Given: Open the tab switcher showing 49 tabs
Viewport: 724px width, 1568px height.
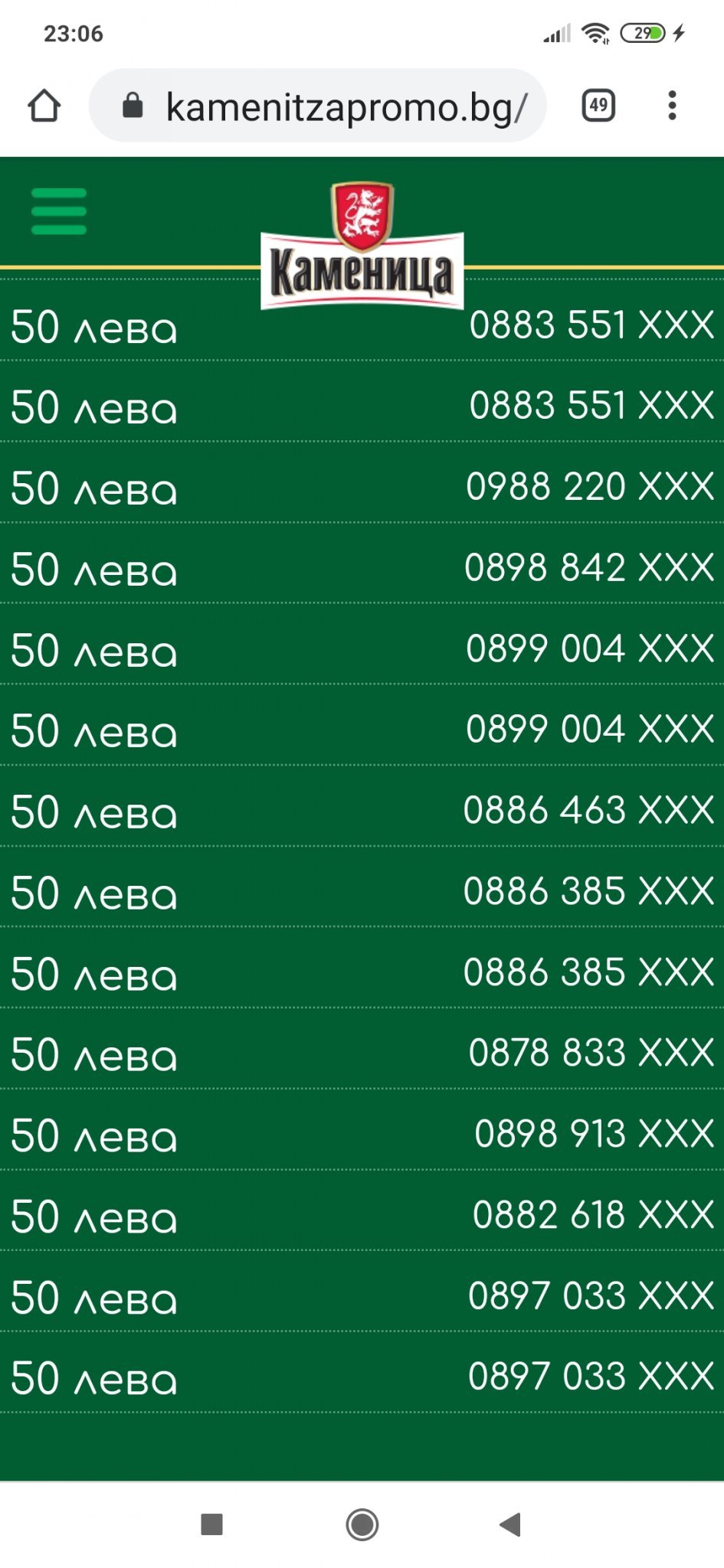Looking at the screenshot, I should point(598,106).
